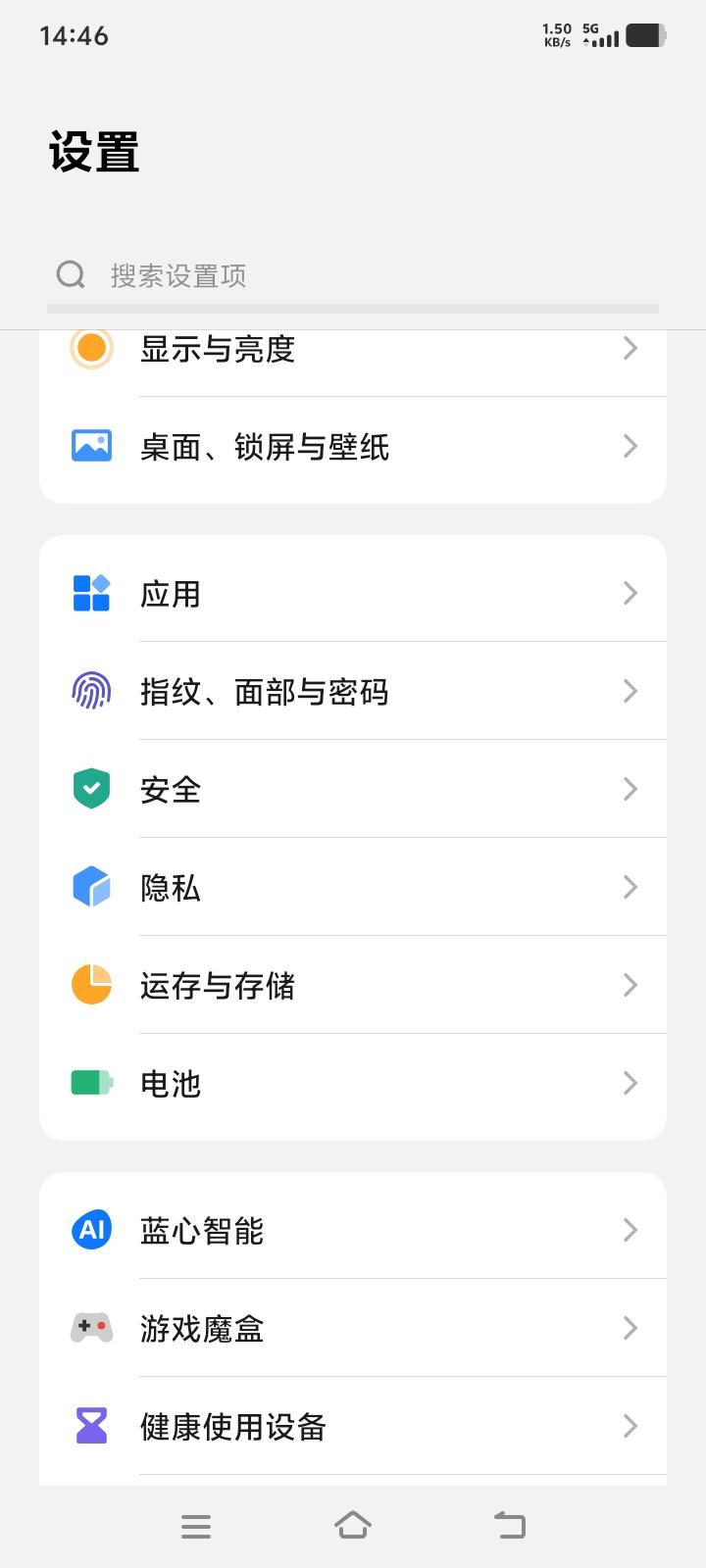Screen dimensions: 706x1568
Task: Open 游戏魔盒 settings
Action: pyautogui.click(x=353, y=1329)
